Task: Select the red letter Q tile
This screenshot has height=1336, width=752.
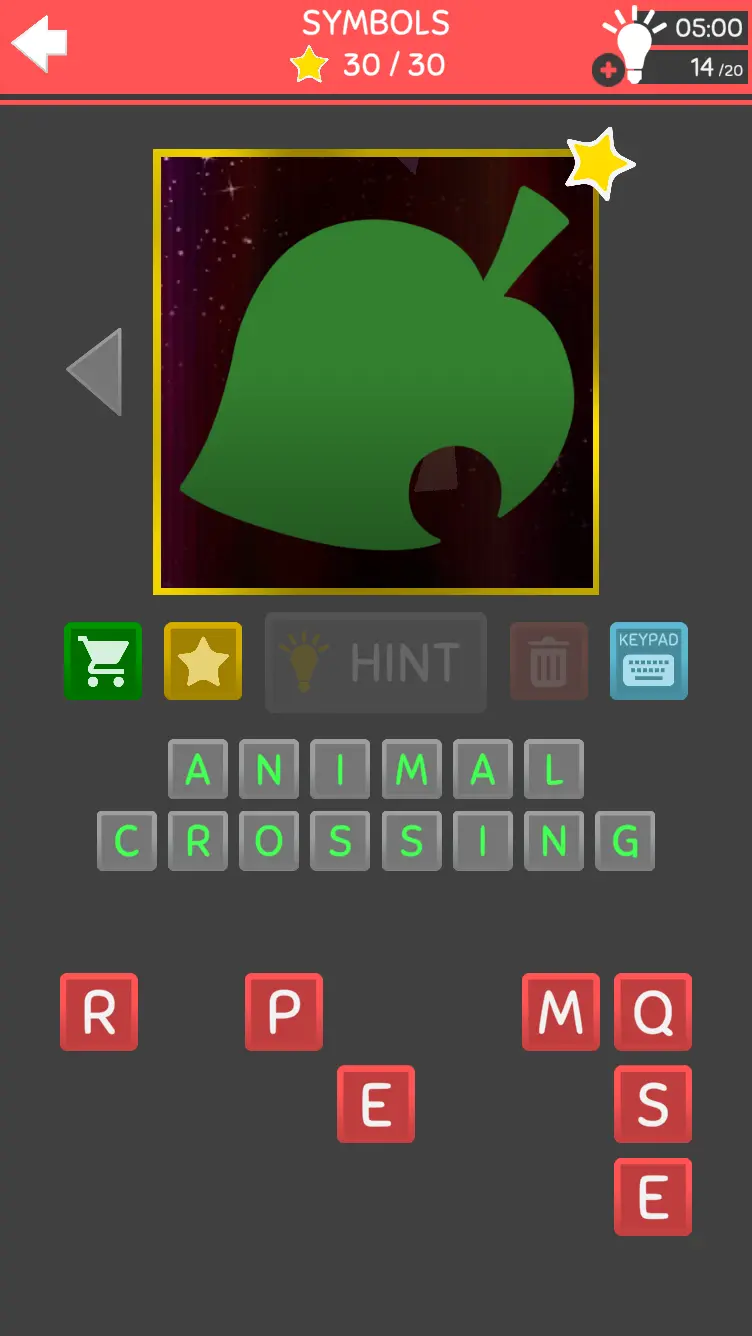Action: [653, 1012]
